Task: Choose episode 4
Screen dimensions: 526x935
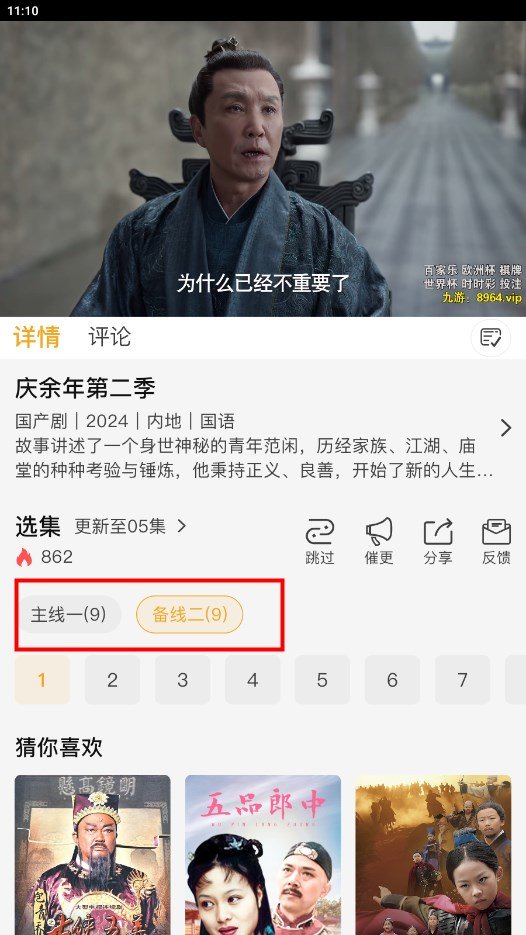Action: click(x=252, y=680)
